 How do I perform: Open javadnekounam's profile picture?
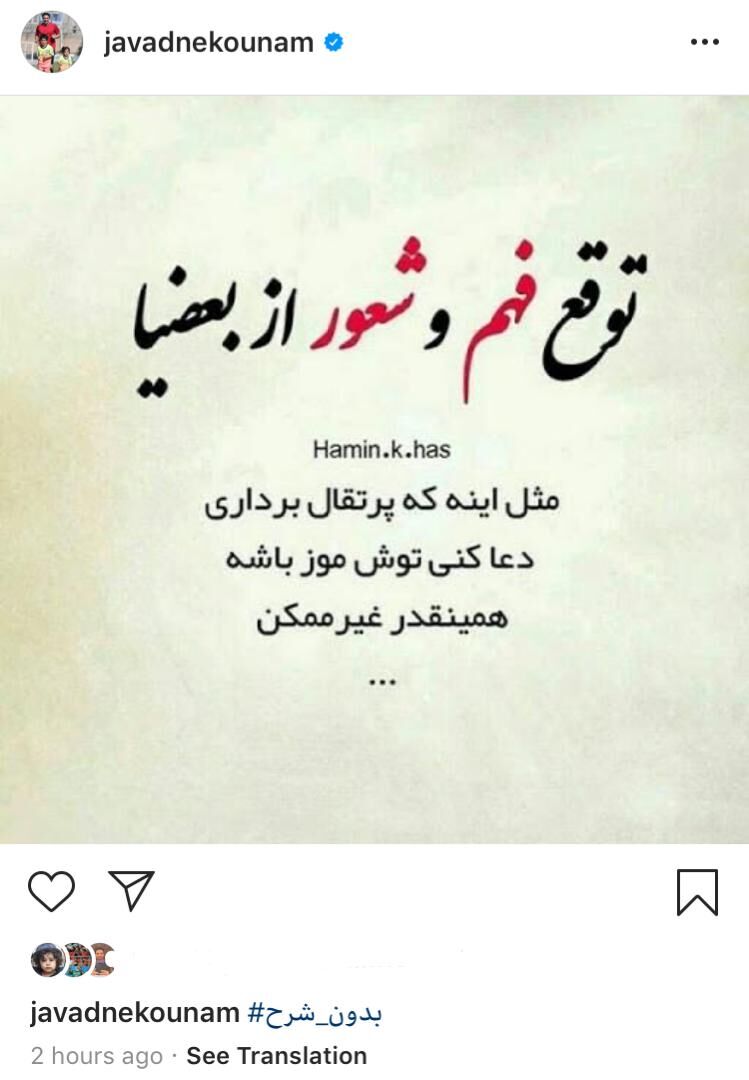pos(51,42)
